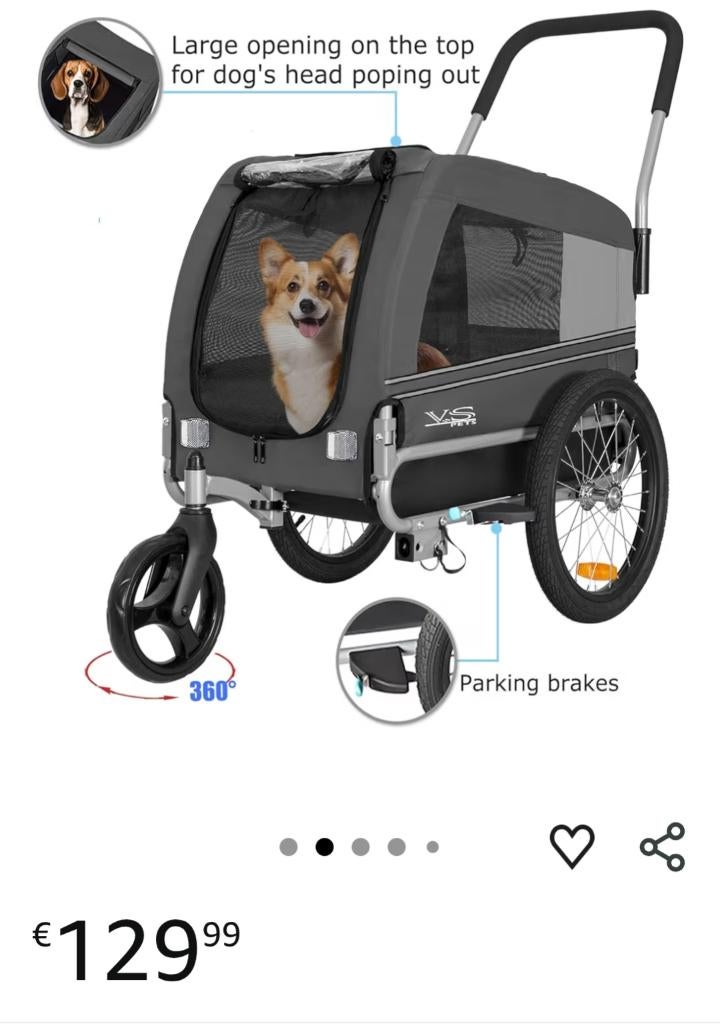Click the 'Large opening on the top' annotation
Screen dimensions: 720x1024
(x=325, y=60)
